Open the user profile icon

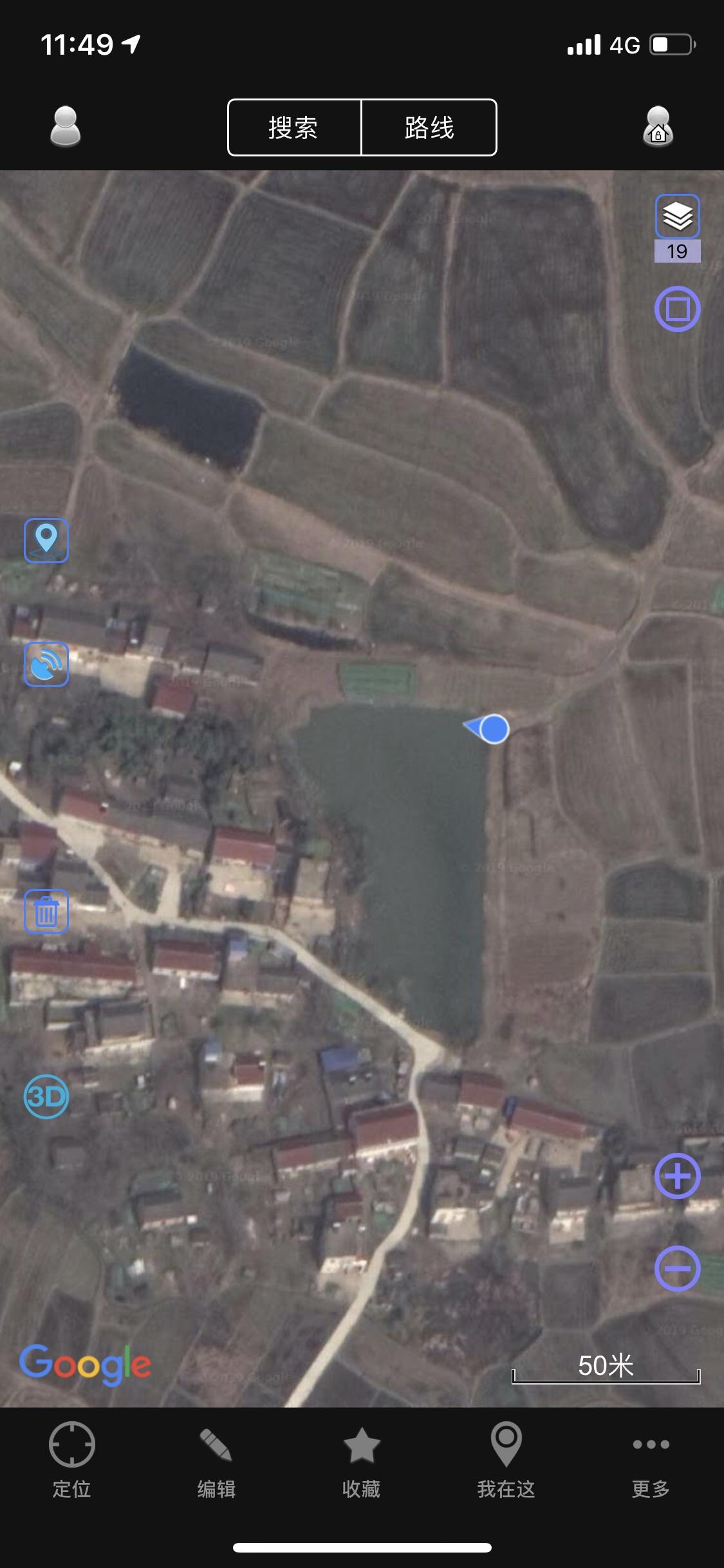click(66, 127)
